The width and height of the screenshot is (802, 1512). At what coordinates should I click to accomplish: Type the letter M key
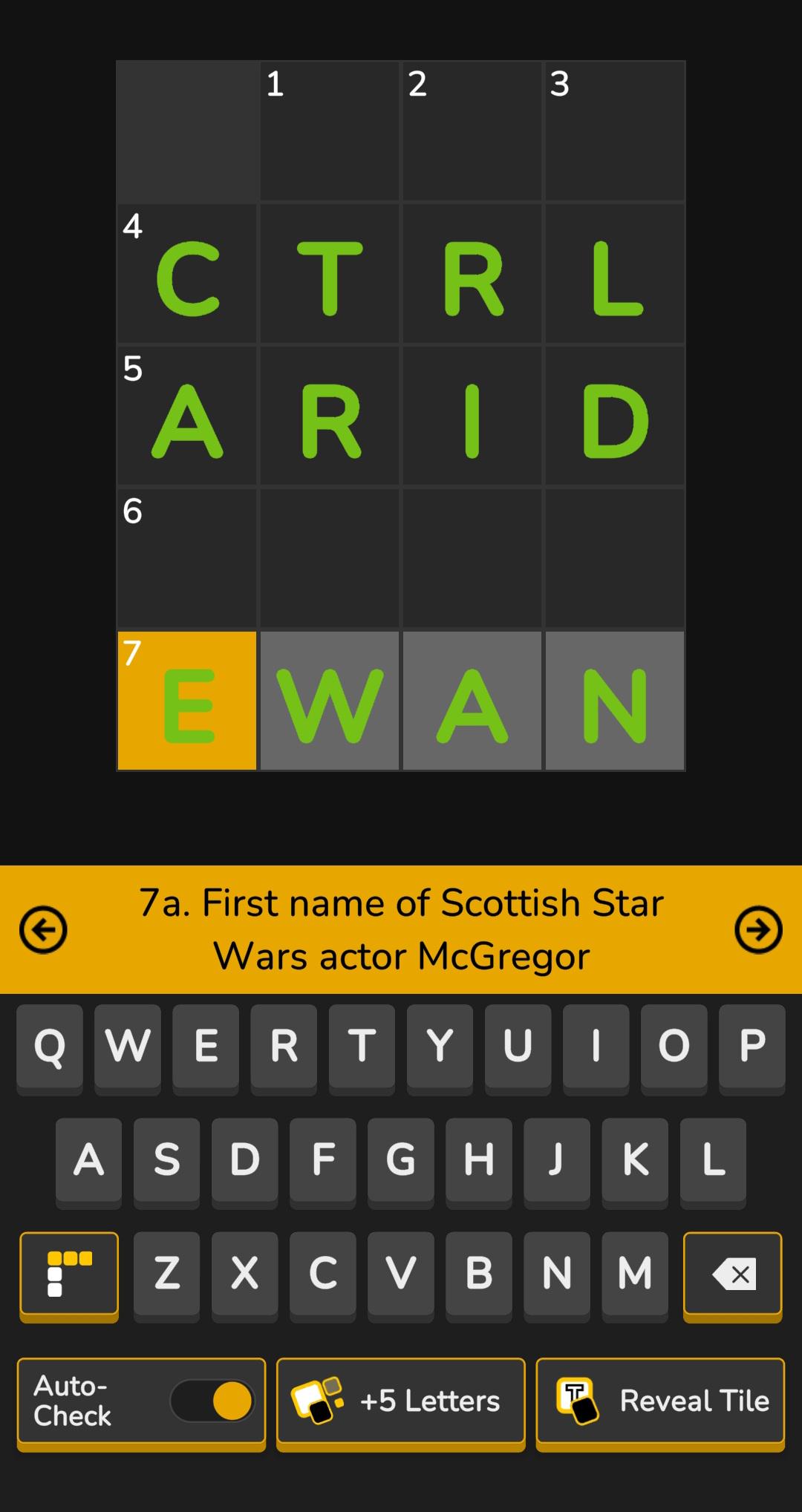(634, 1273)
